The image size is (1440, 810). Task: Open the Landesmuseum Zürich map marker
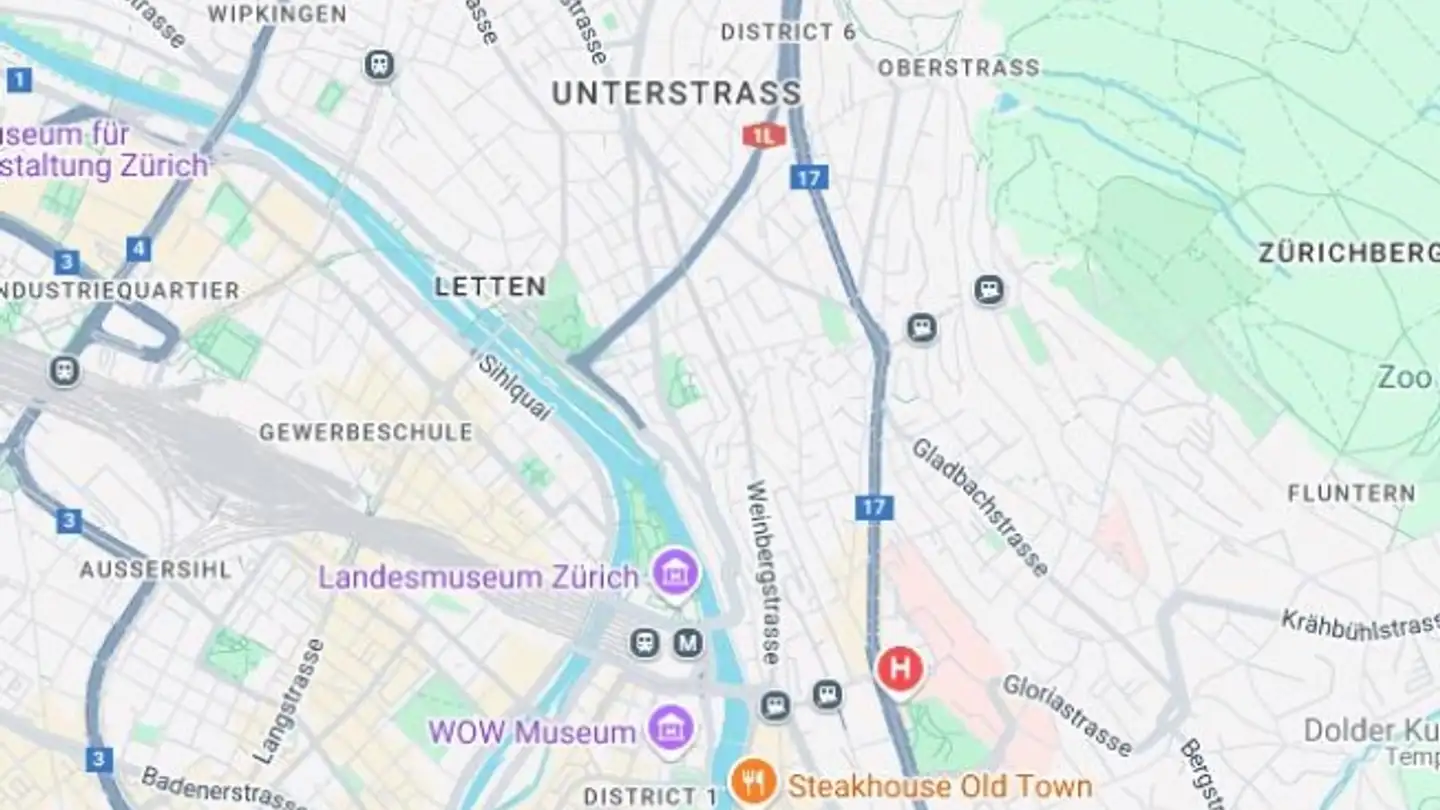pyautogui.click(x=675, y=573)
